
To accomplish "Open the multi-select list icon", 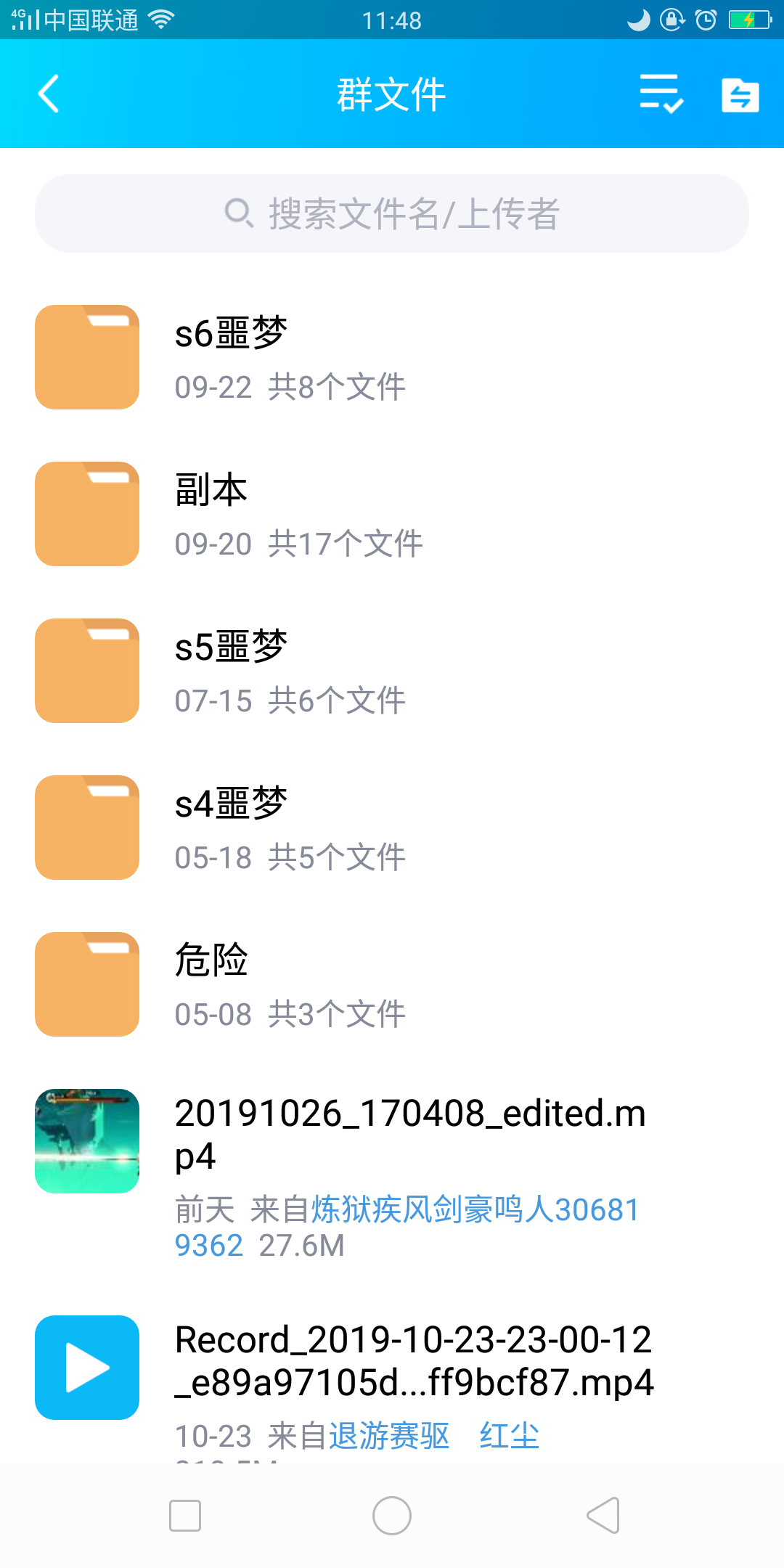I will tap(661, 94).
